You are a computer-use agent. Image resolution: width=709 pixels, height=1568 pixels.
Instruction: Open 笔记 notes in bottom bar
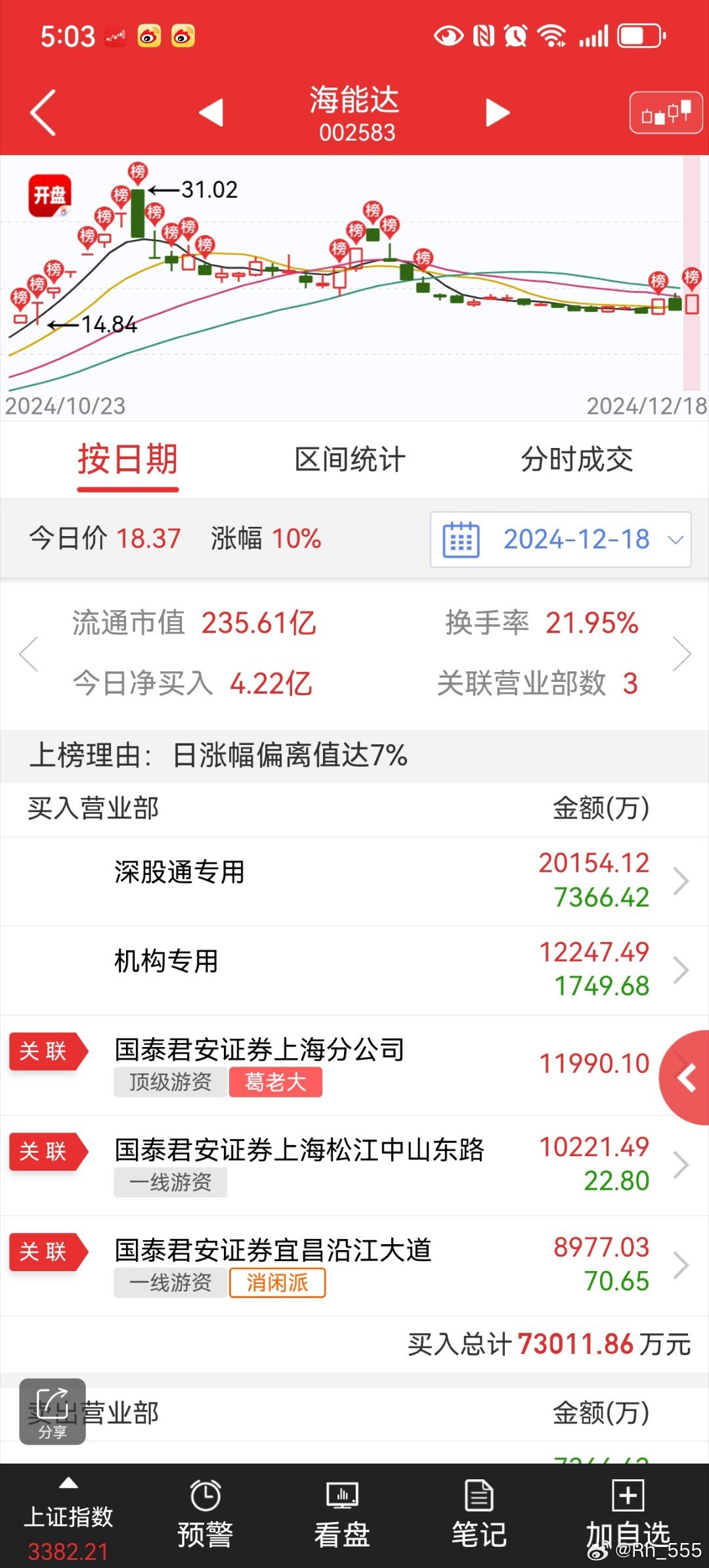pyautogui.click(x=479, y=1515)
